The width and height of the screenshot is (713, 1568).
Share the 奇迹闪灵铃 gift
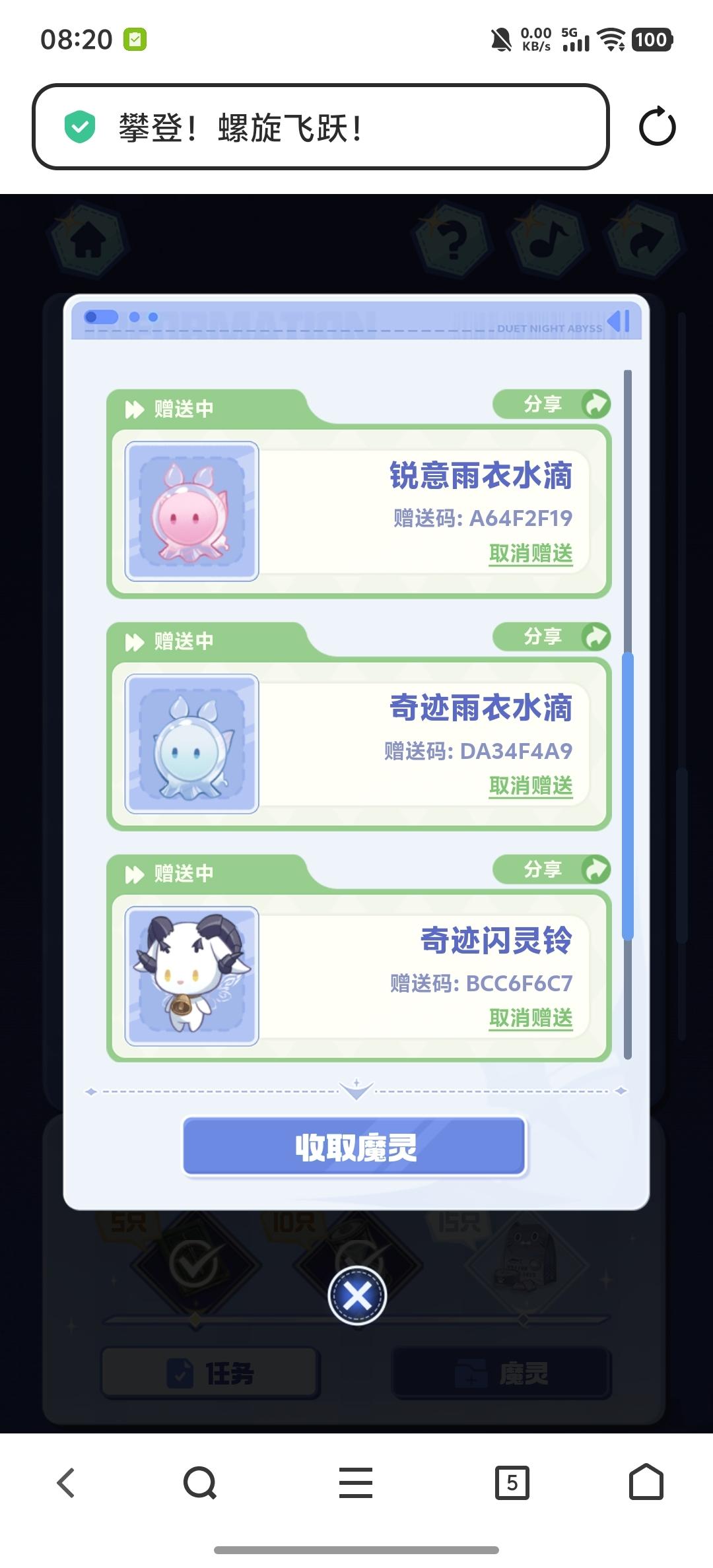(552, 869)
